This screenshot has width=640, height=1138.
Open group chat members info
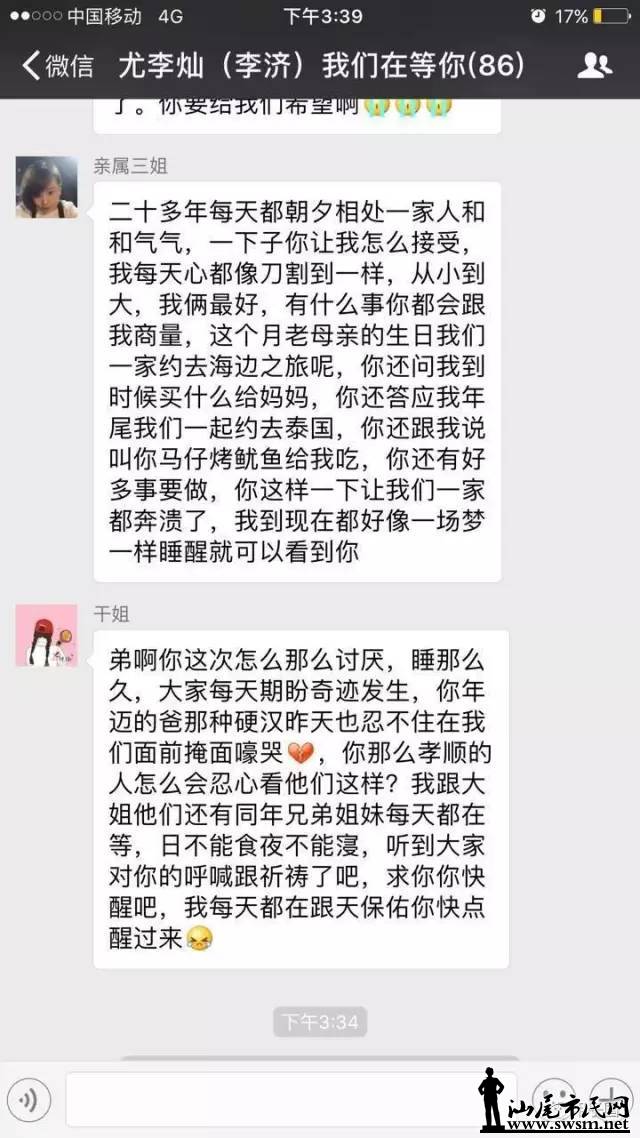(x=595, y=66)
